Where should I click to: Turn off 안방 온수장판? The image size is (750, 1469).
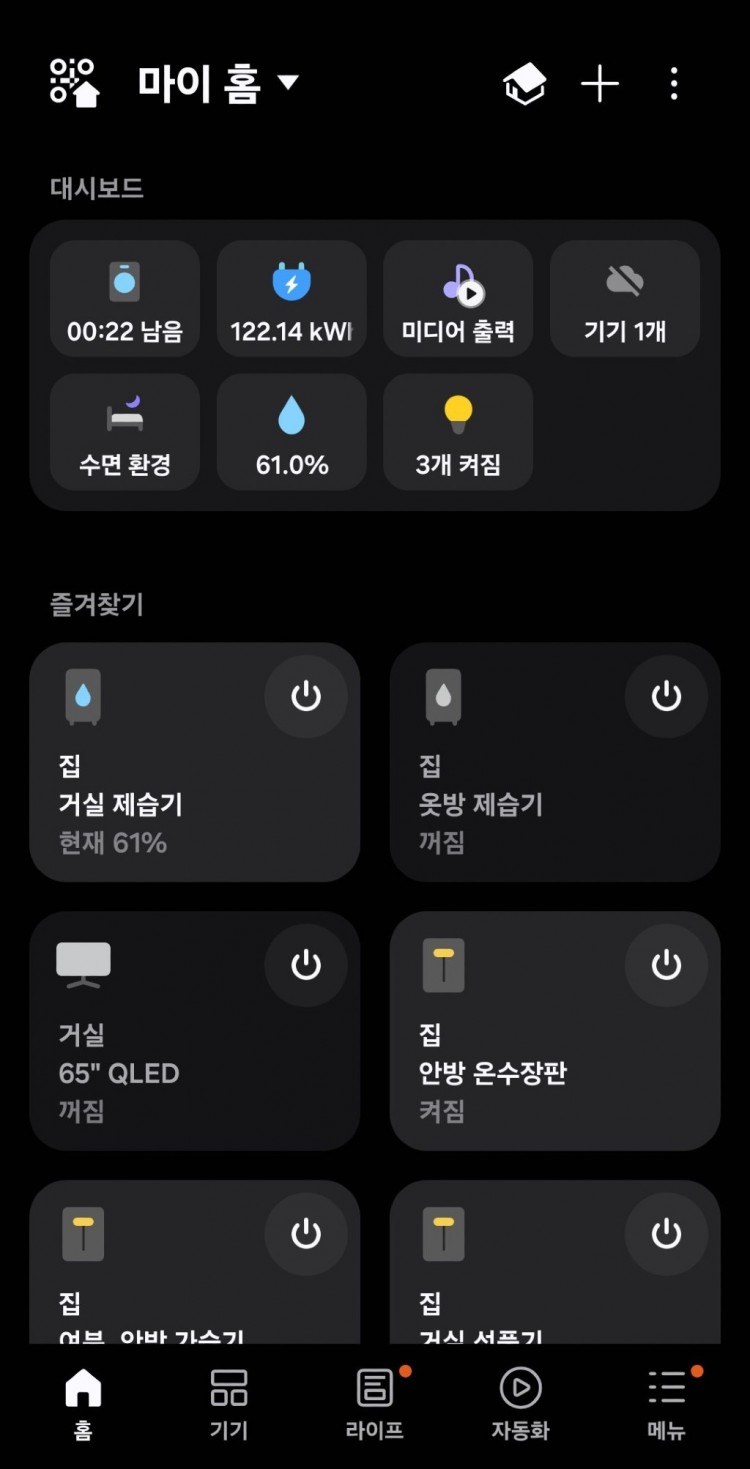coord(666,964)
